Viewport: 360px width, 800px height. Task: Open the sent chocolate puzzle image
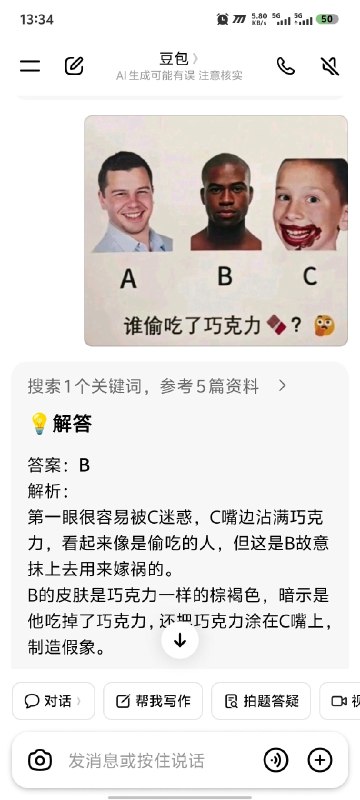[216, 231]
